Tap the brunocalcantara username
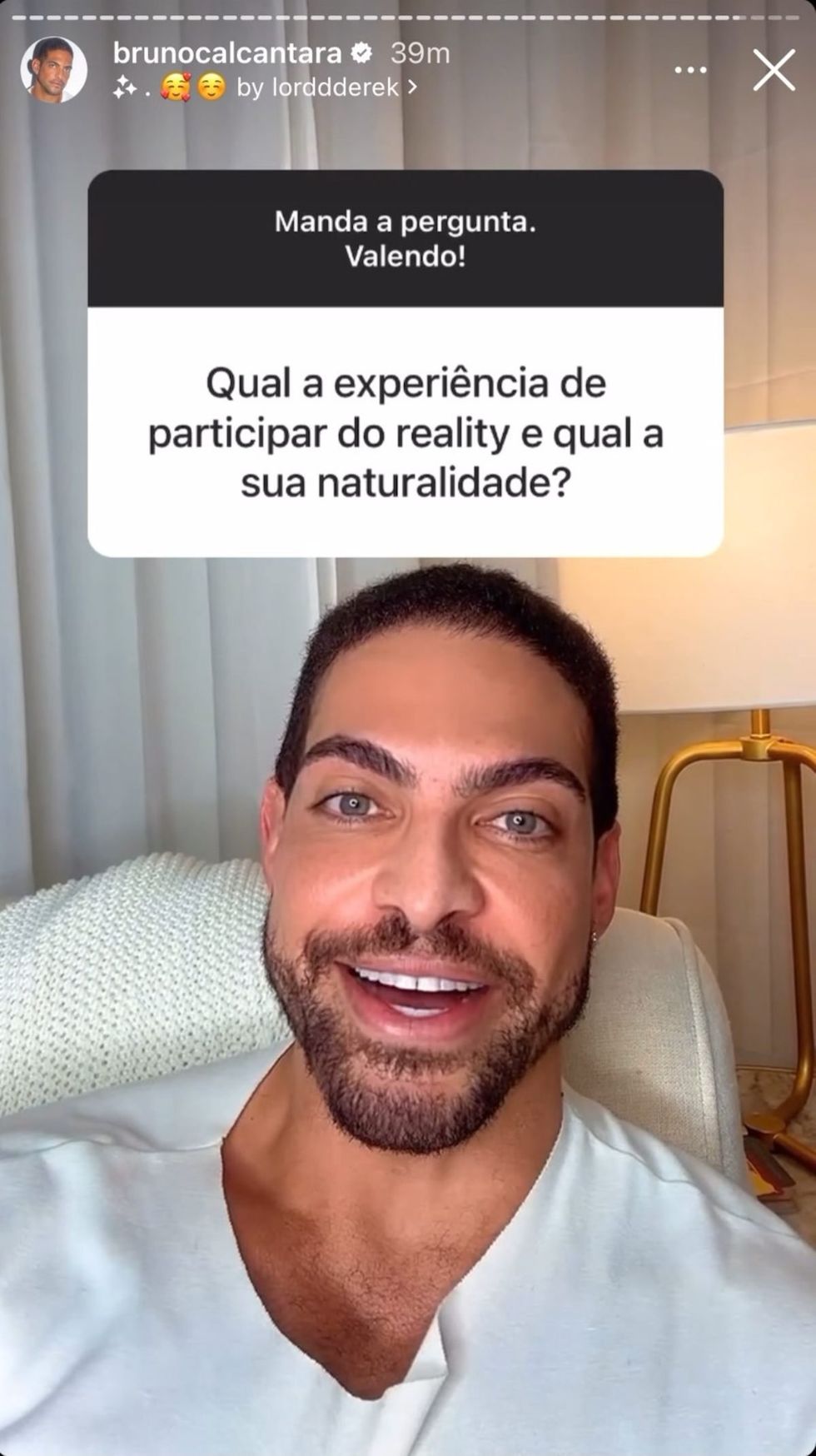 226,53
